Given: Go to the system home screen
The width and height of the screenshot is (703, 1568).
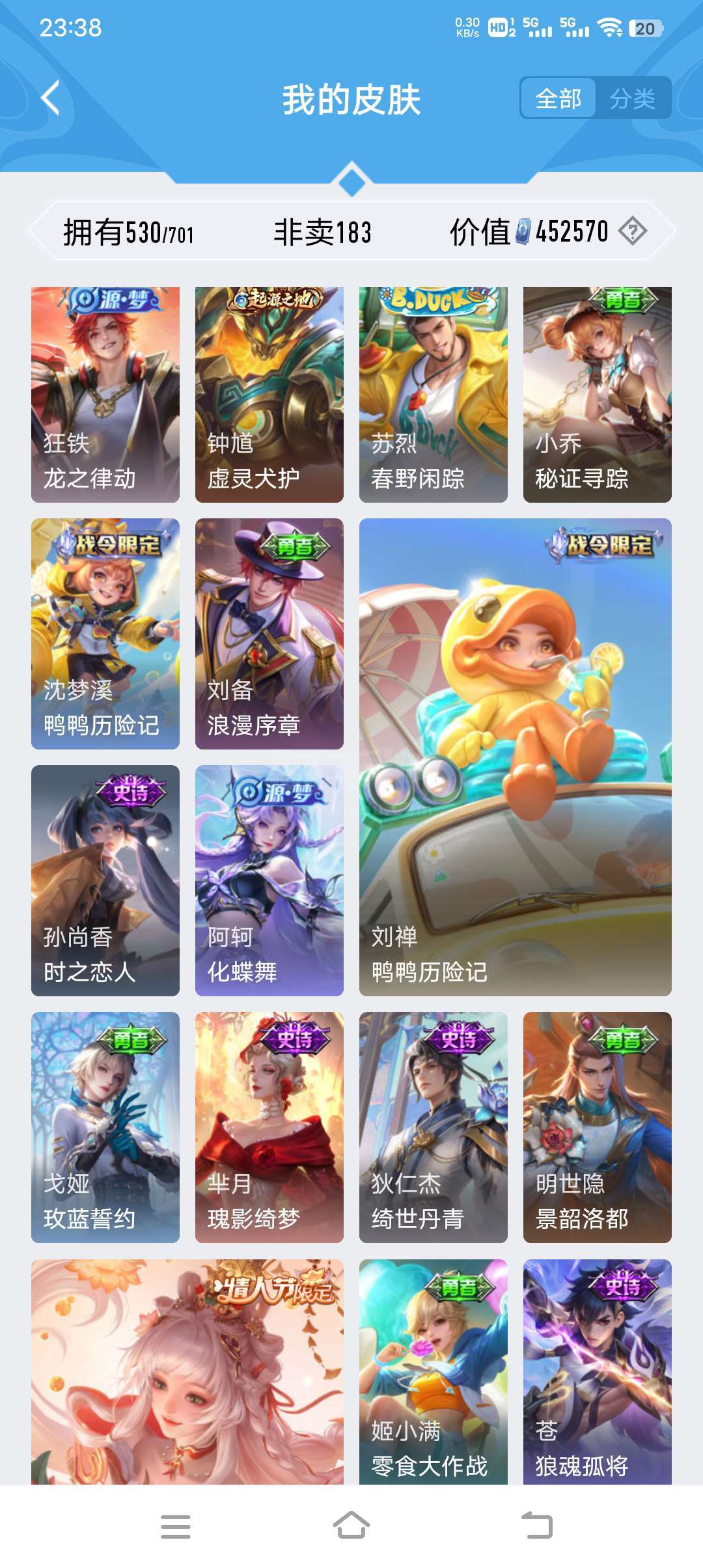Looking at the screenshot, I should coord(351,1526).
